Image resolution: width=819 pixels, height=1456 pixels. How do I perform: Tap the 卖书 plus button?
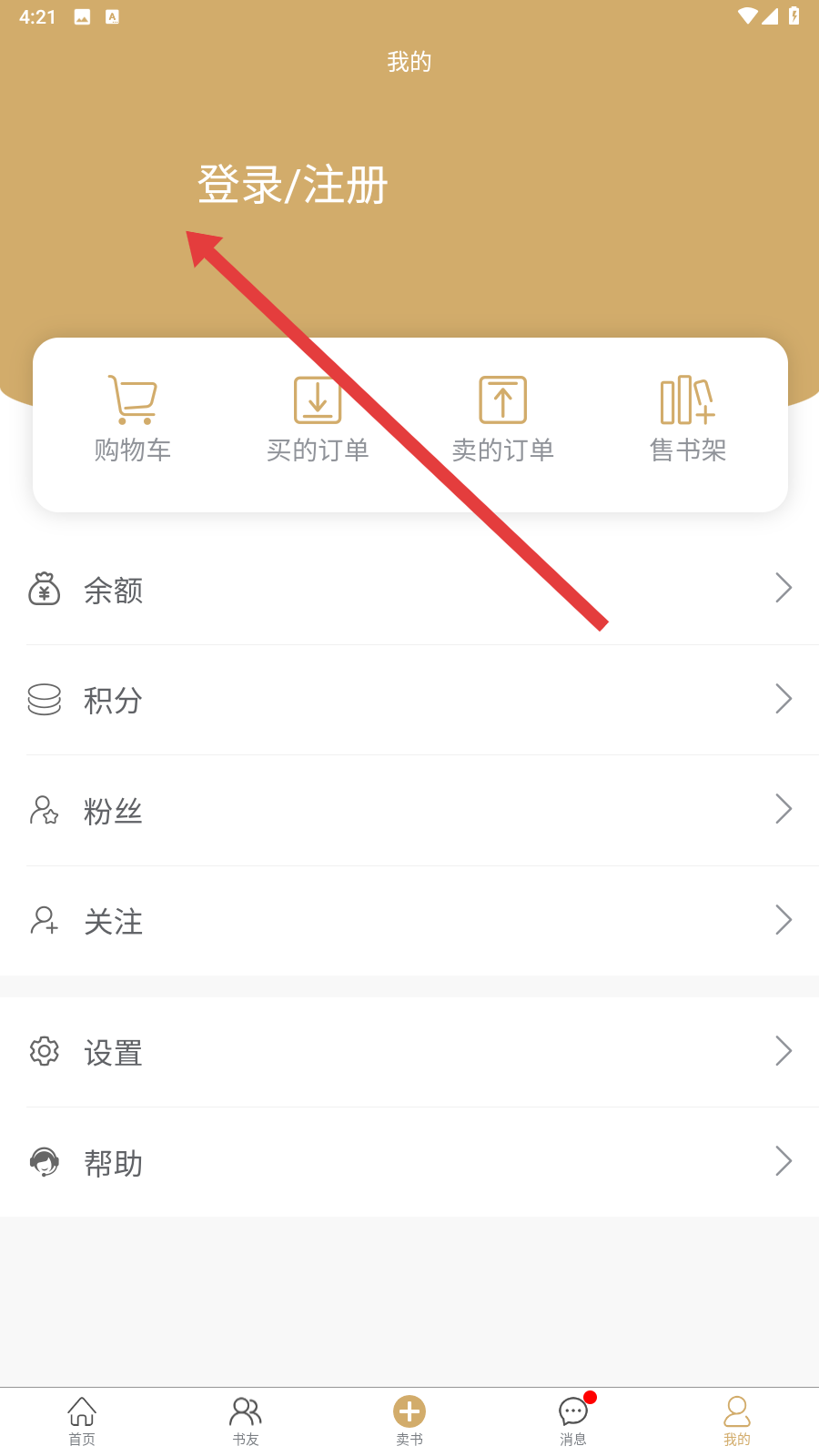pos(409,1413)
